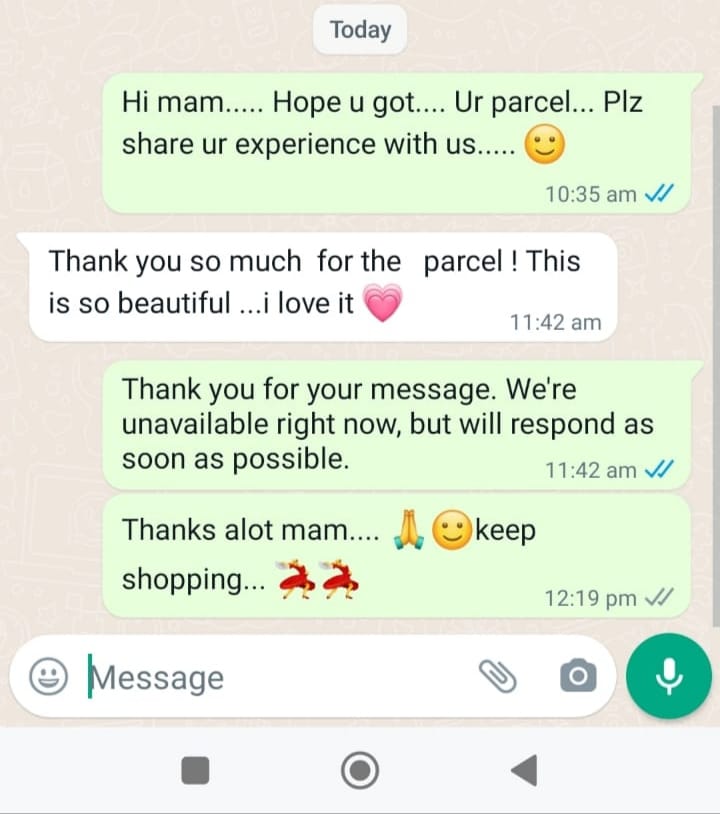Open the camera from the message bar

[x=577, y=677]
